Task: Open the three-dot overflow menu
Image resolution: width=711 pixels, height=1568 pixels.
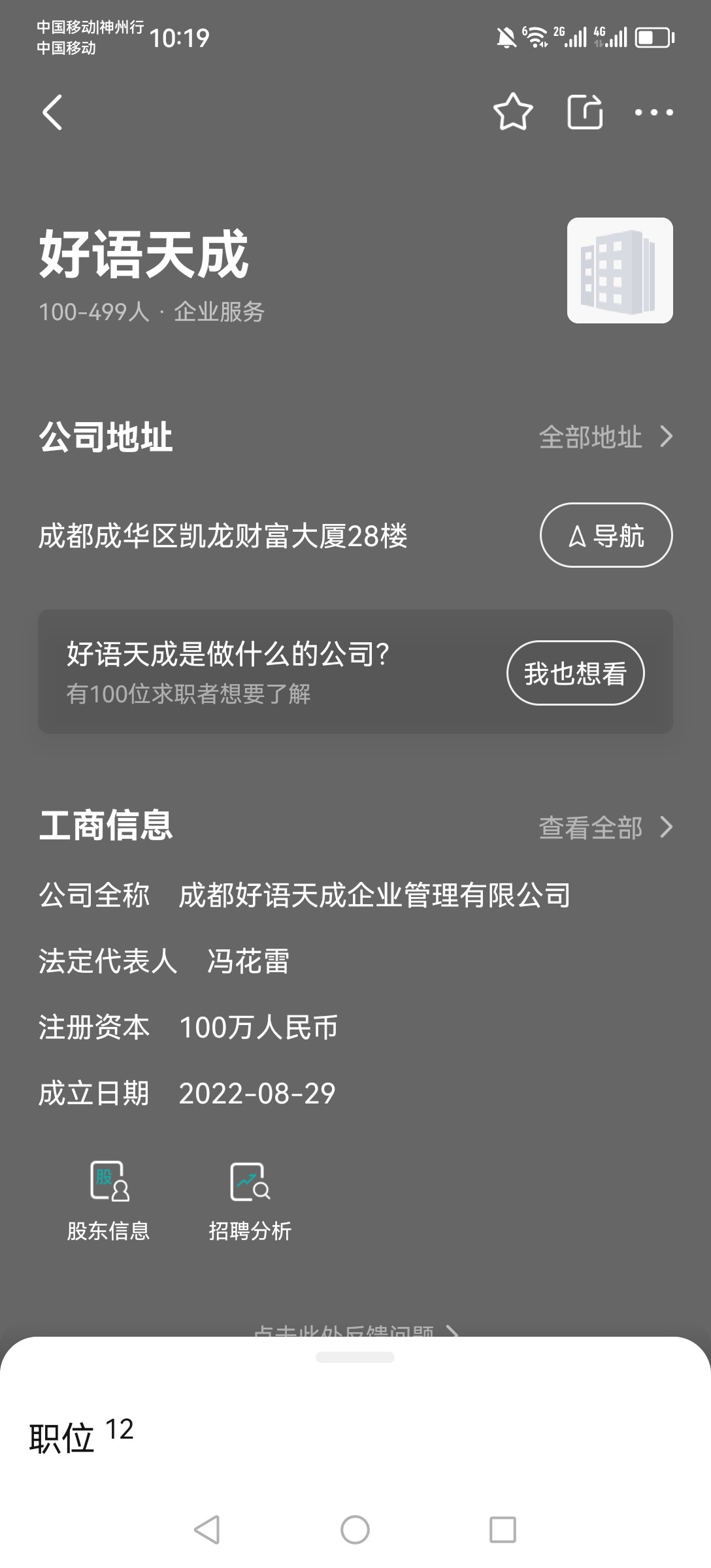Action: [653, 112]
